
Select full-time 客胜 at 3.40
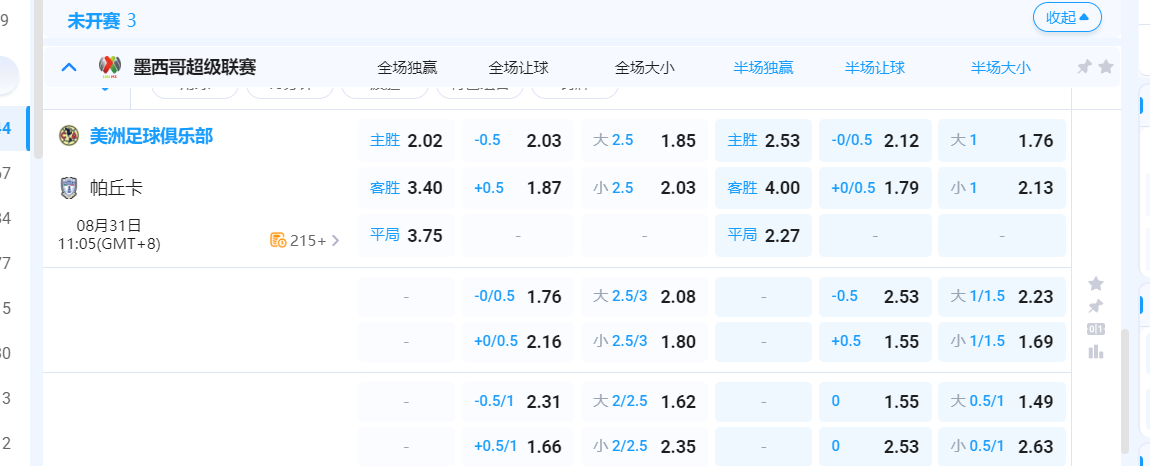coord(406,188)
